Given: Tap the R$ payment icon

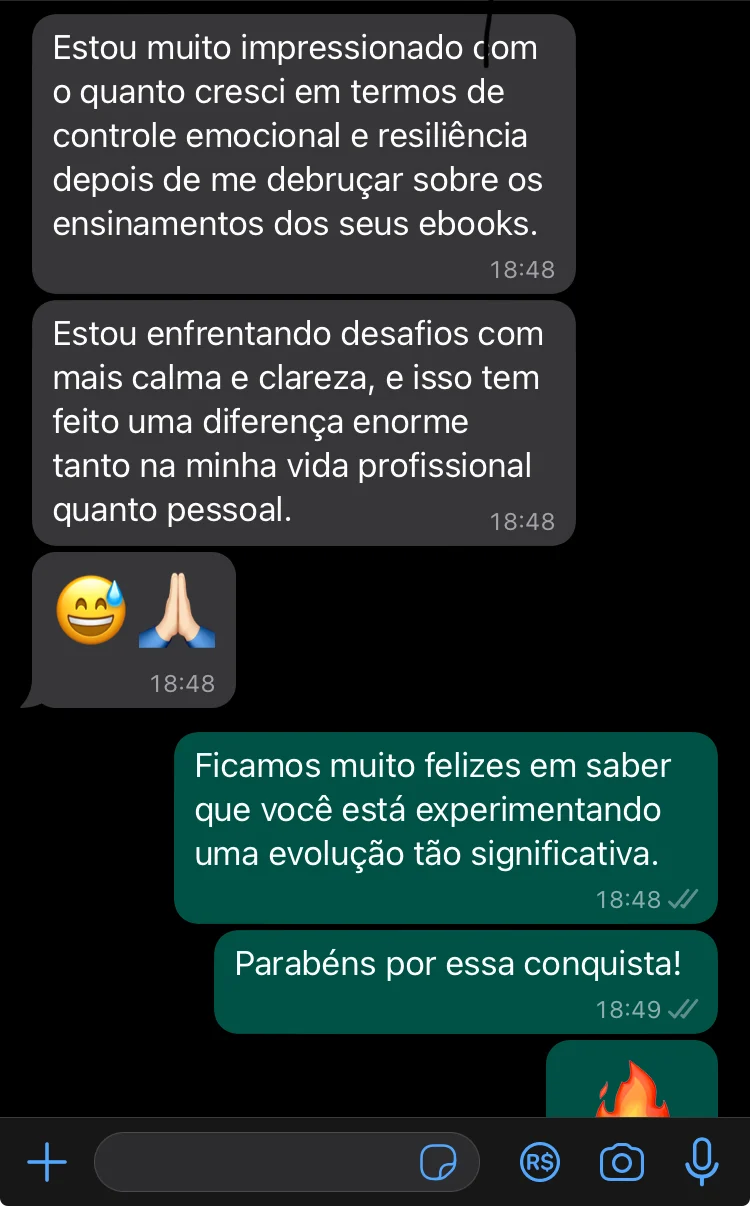Looking at the screenshot, I should click(x=541, y=1162).
